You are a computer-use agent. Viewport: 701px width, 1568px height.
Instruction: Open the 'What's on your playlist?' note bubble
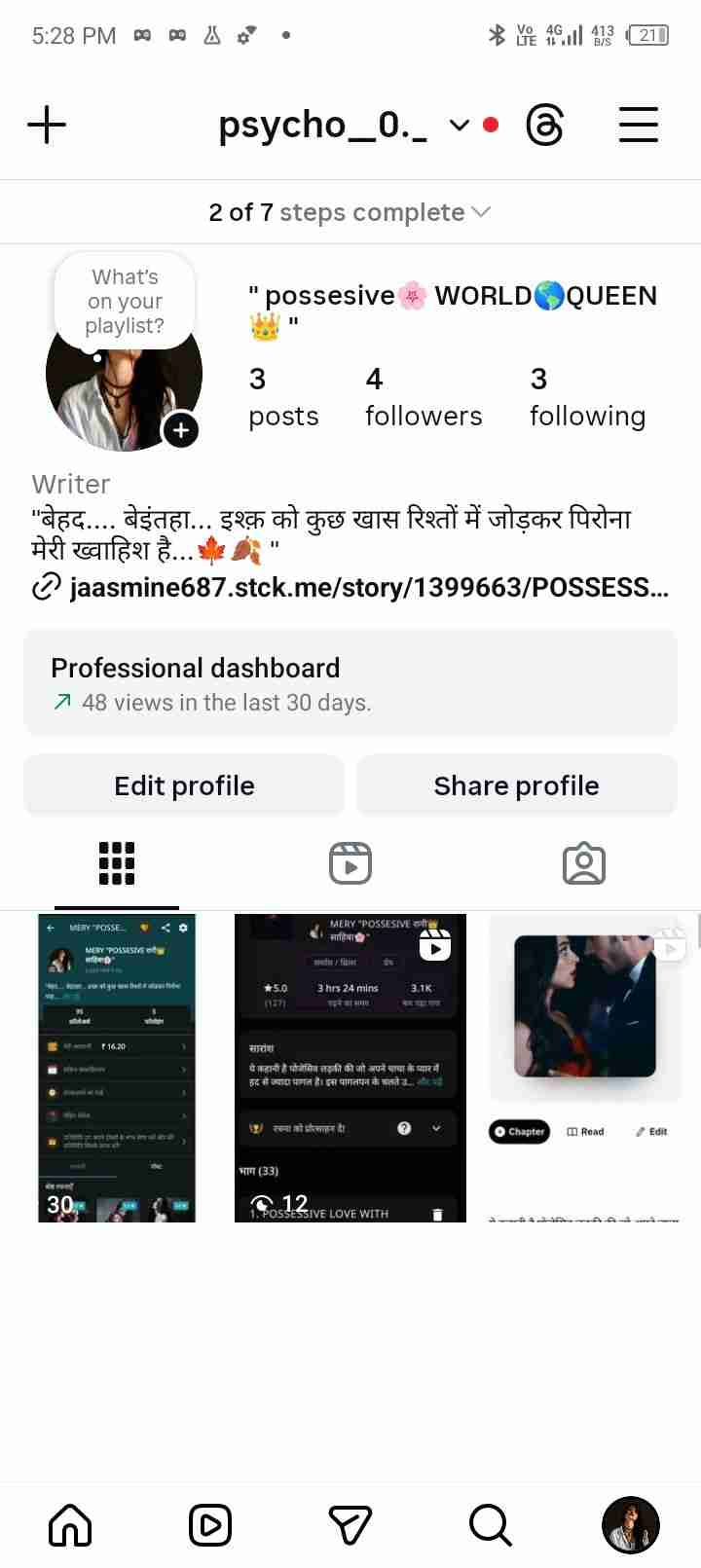(124, 300)
